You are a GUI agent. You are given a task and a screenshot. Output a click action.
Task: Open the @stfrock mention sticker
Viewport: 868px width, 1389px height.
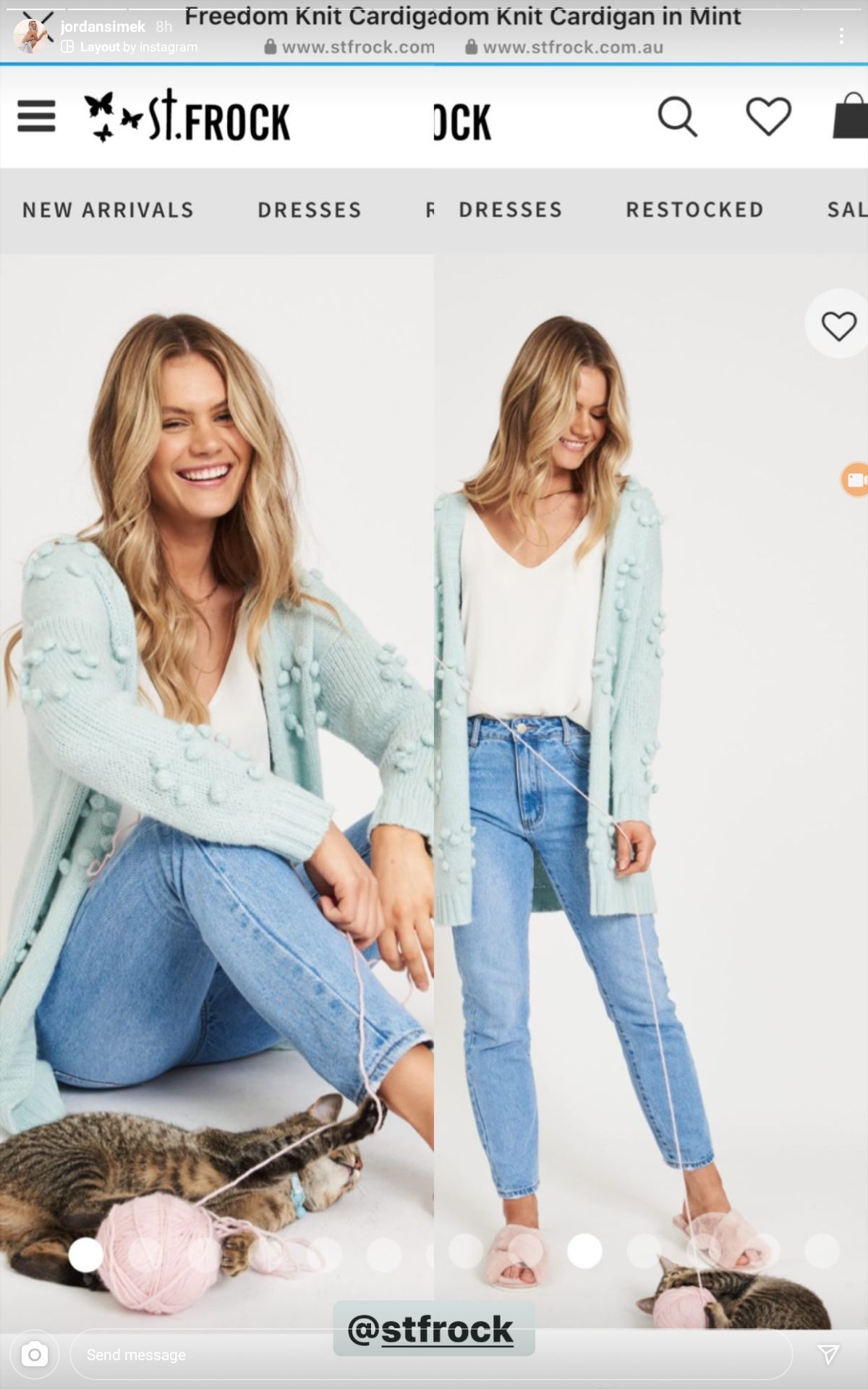[433, 1329]
